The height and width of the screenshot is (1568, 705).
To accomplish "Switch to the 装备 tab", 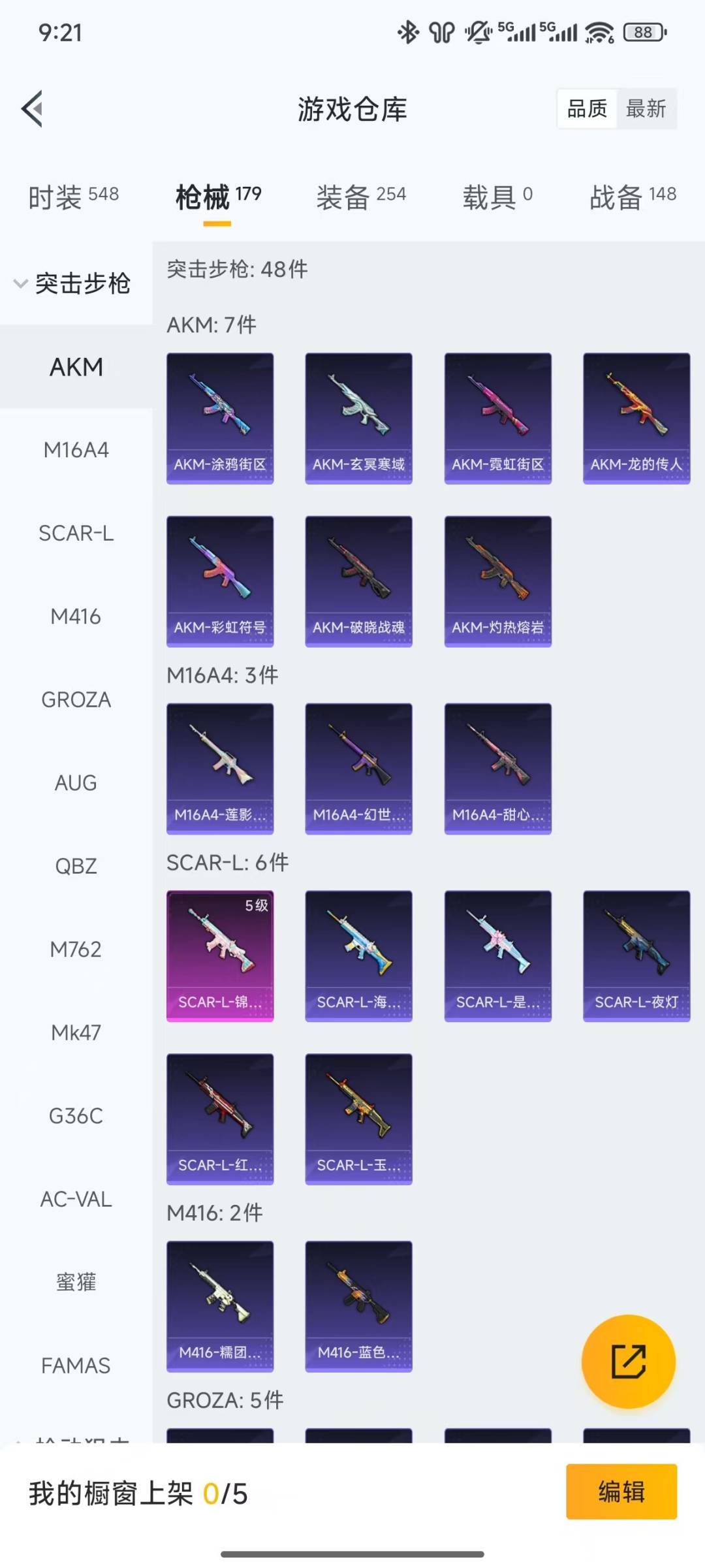I will click(x=361, y=196).
